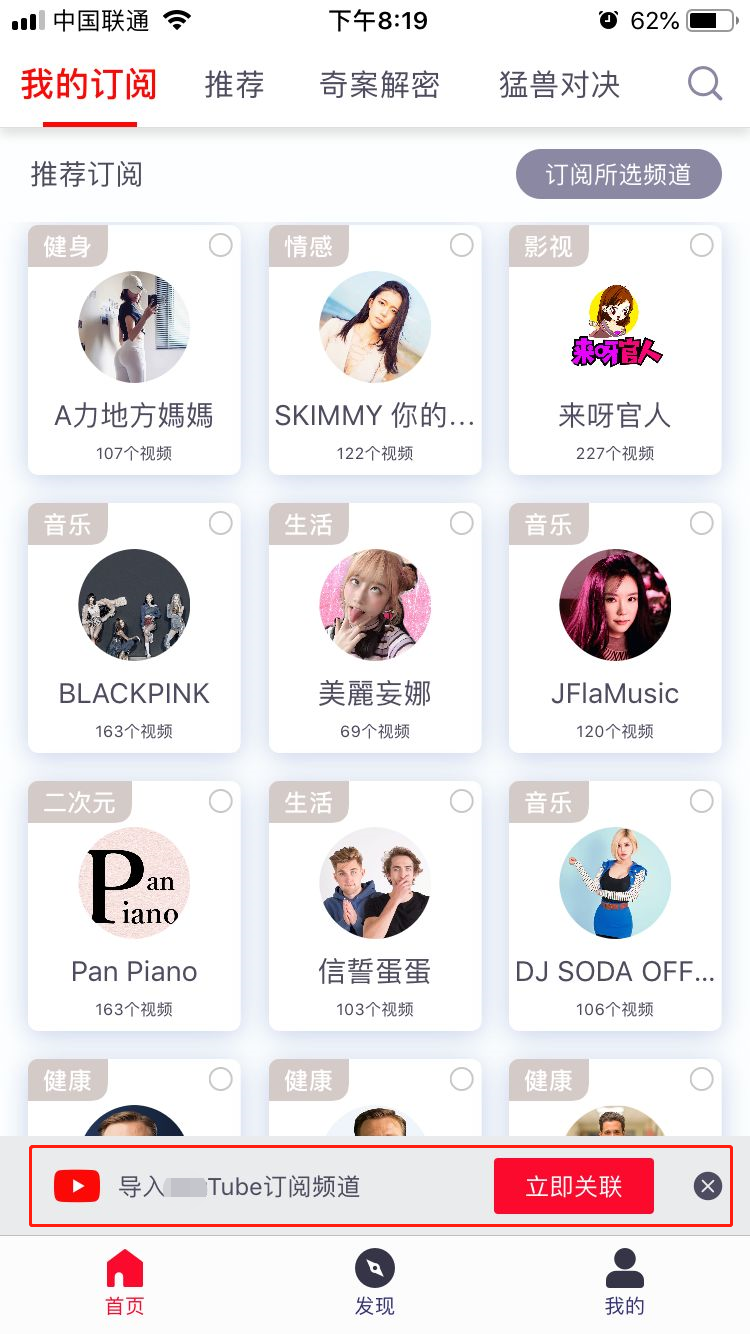Select the checkbox on SKIMMY card
Viewport: 750px width, 1334px height.
(x=461, y=245)
